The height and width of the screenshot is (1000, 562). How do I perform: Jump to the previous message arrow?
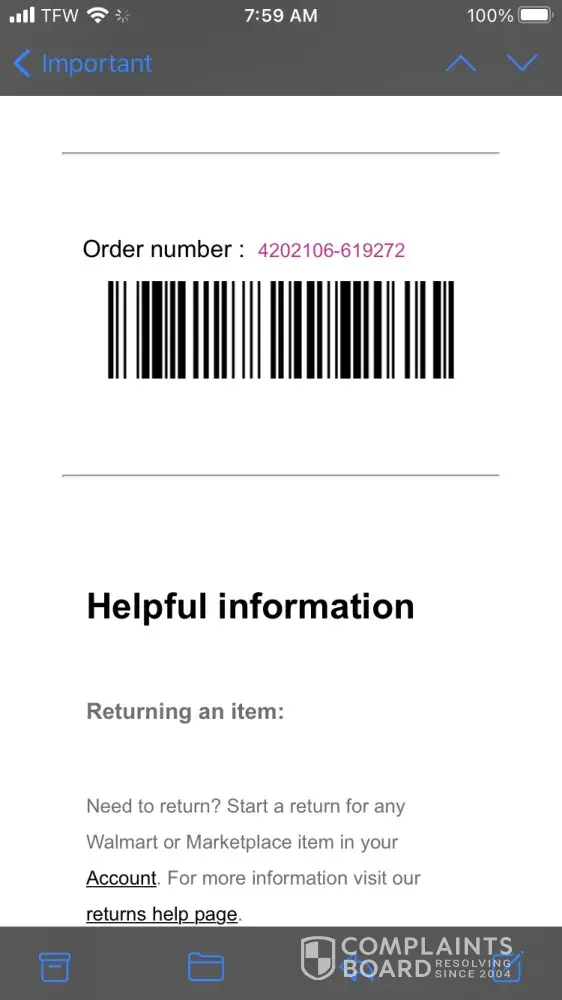pos(461,63)
